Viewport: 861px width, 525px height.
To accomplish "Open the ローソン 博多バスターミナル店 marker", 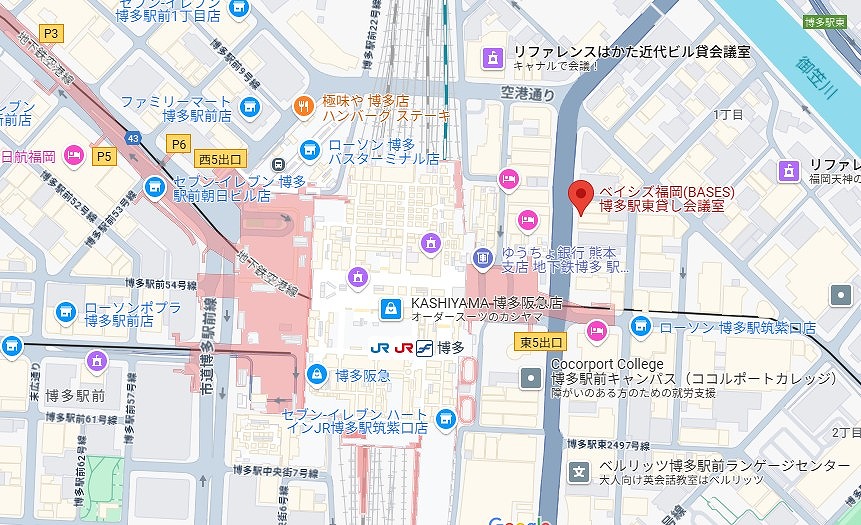I will [311, 150].
